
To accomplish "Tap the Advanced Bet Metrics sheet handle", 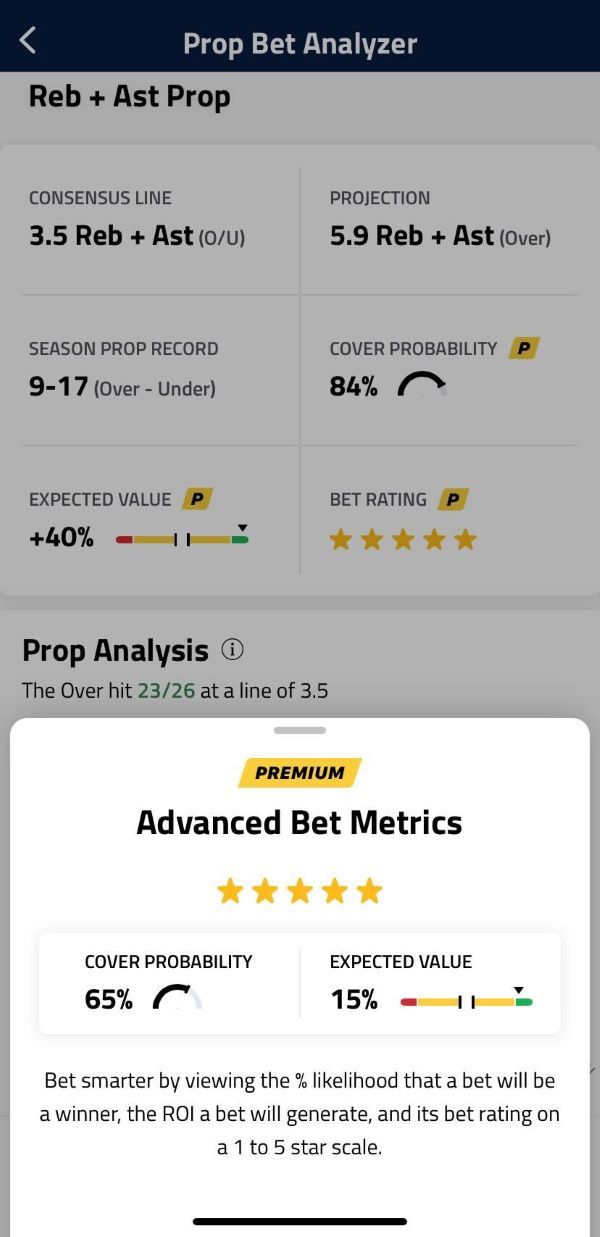I will pyautogui.click(x=300, y=730).
